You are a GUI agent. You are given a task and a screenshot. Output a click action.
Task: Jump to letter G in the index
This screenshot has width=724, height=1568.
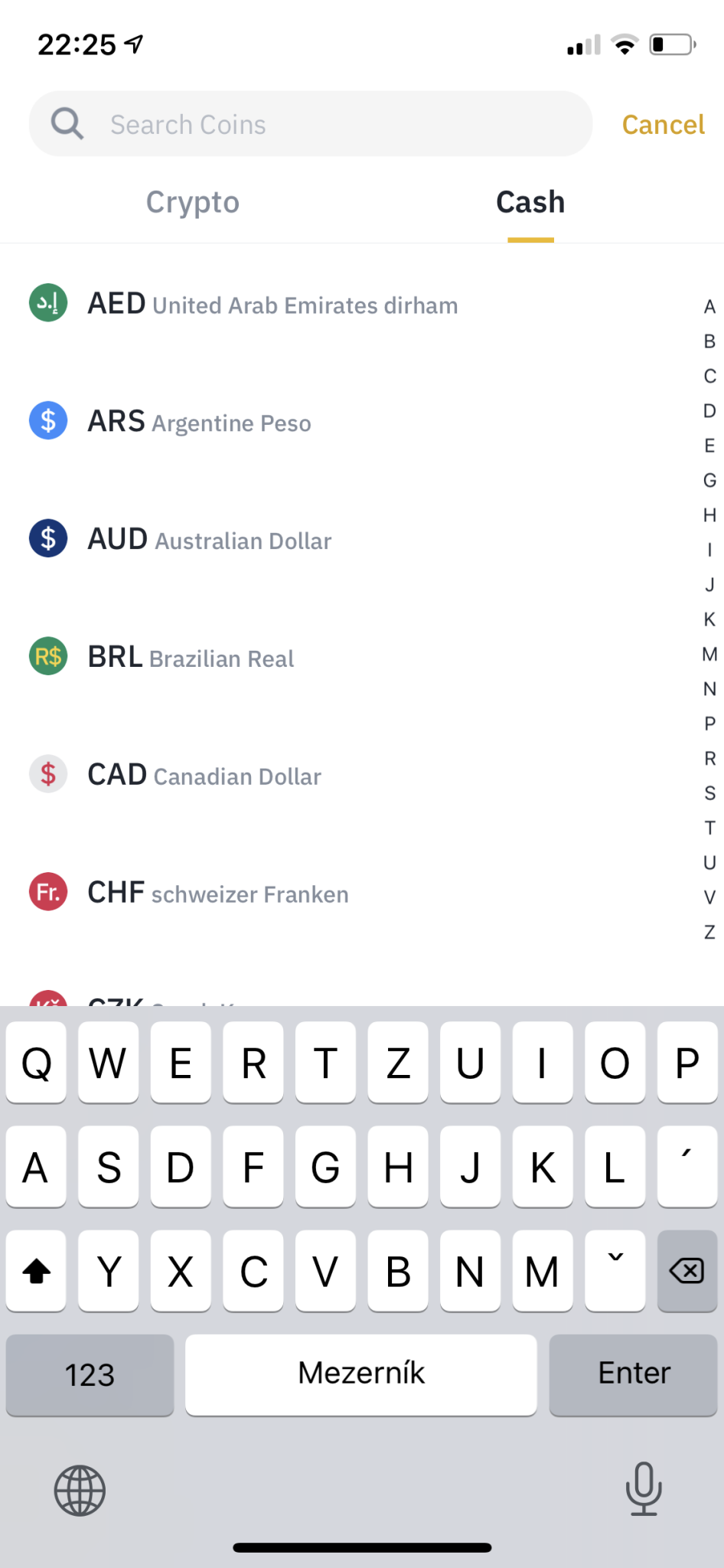click(x=709, y=481)
